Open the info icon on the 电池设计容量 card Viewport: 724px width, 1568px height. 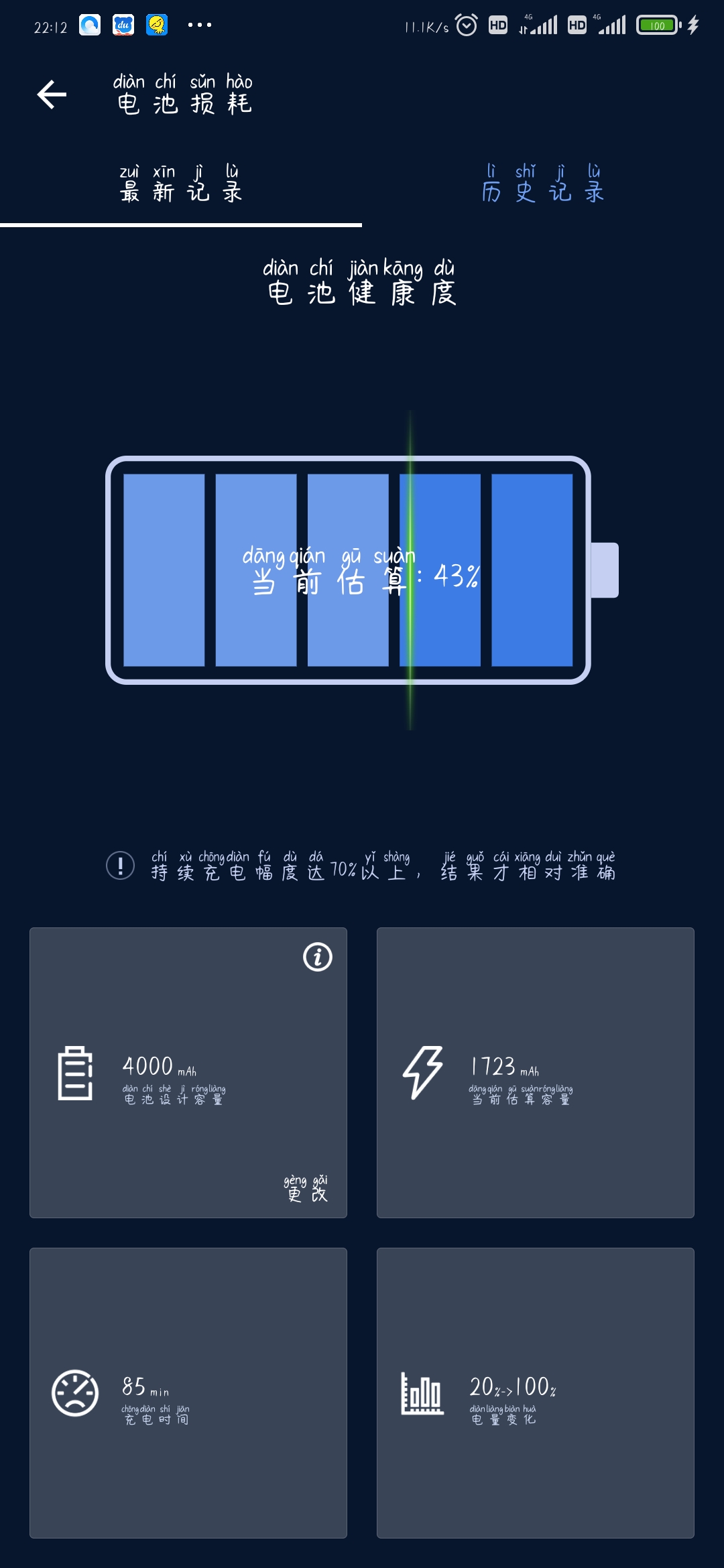click(x=318, y=957)
